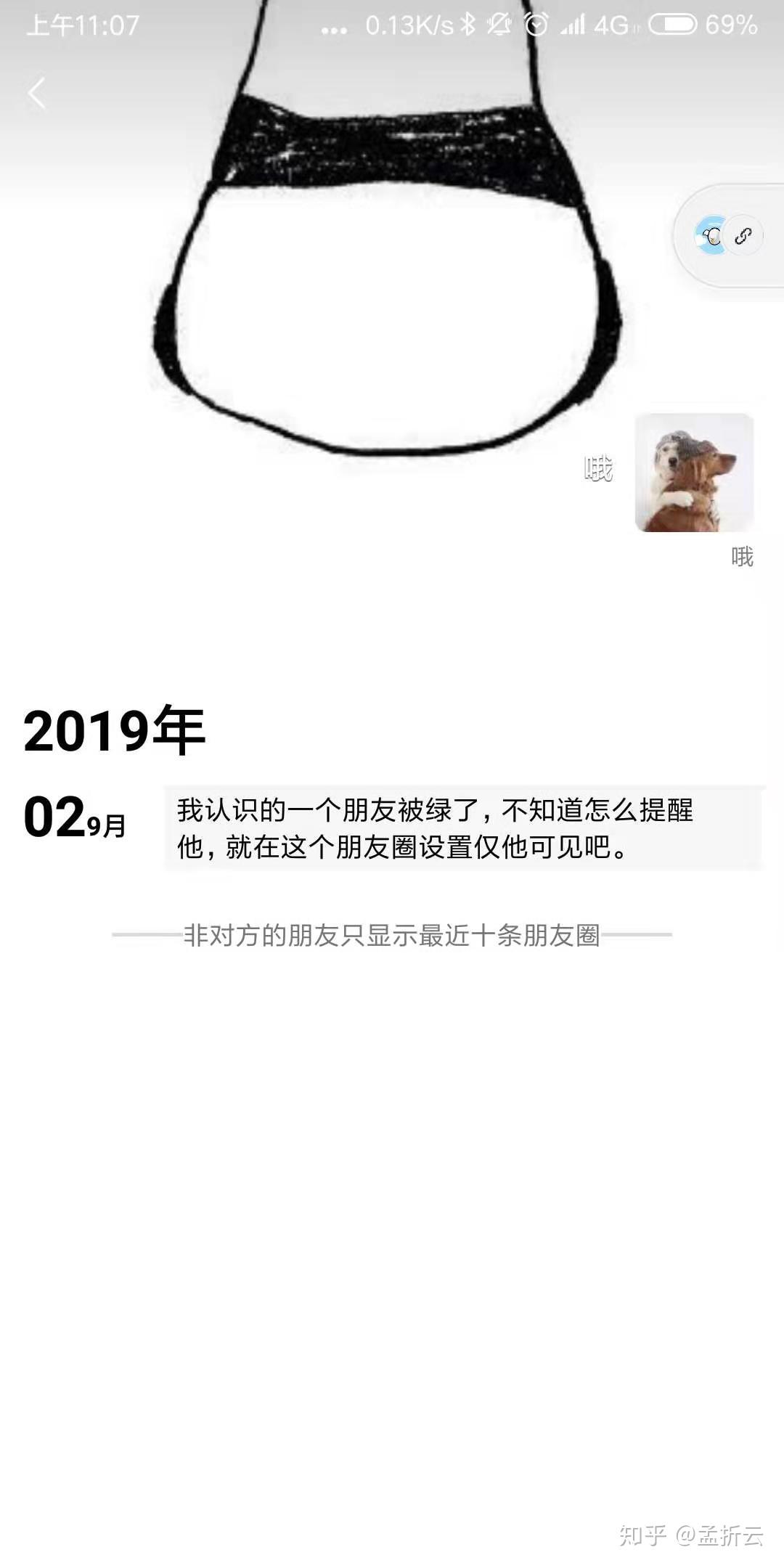Open the floating mini-program link bubble
This screenshot has height=1568, width=784.
(728, 236)
